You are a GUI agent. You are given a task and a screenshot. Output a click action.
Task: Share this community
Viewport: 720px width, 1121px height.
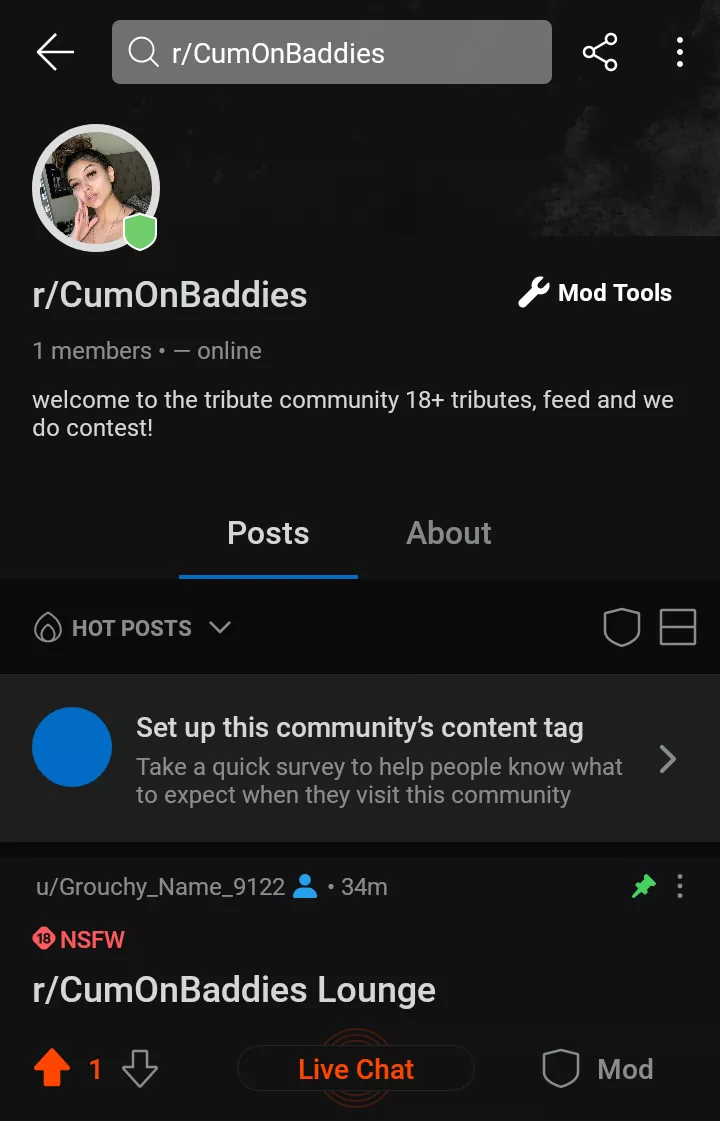click(x=600, y=52)
